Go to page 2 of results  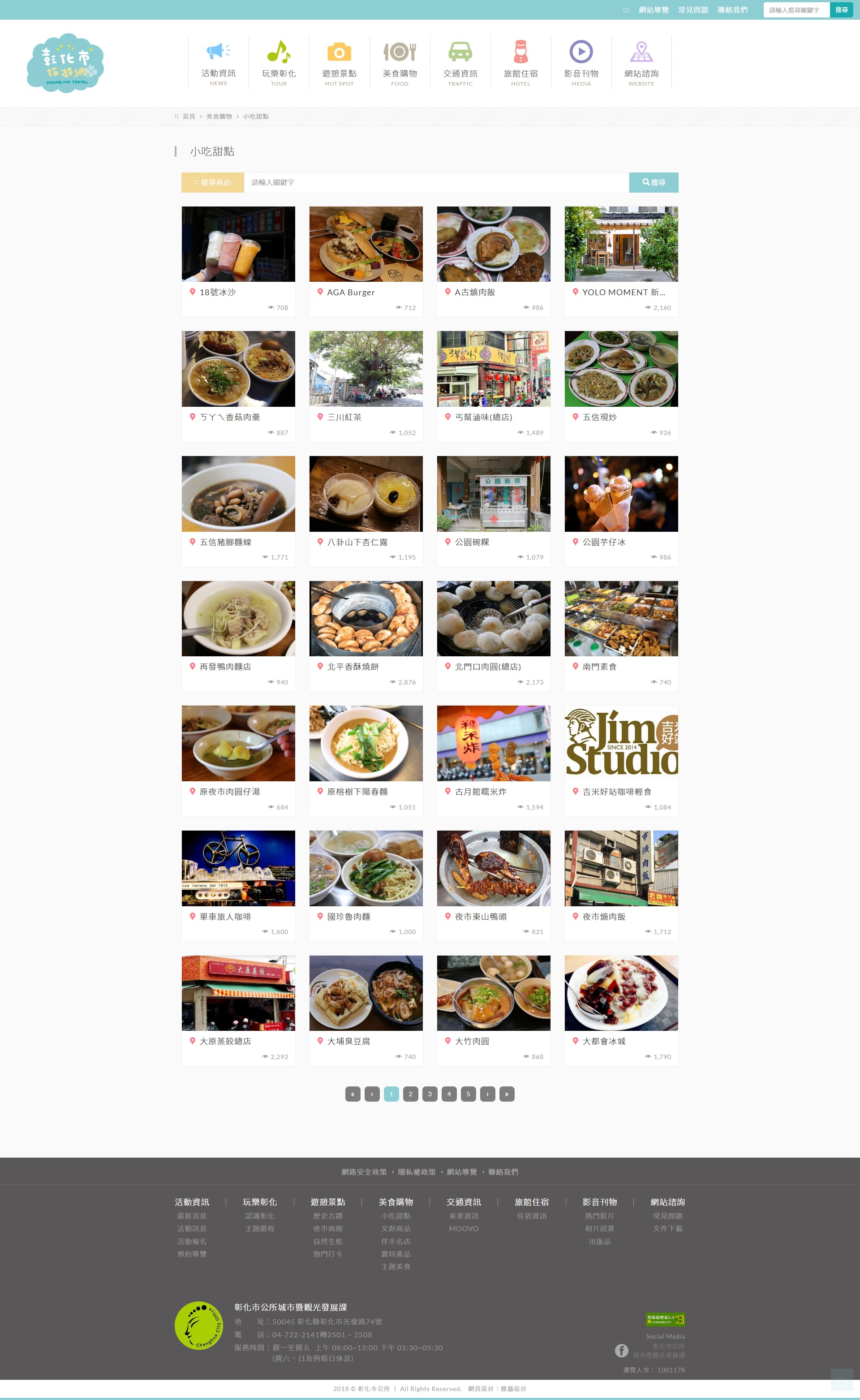point(410,1094)
